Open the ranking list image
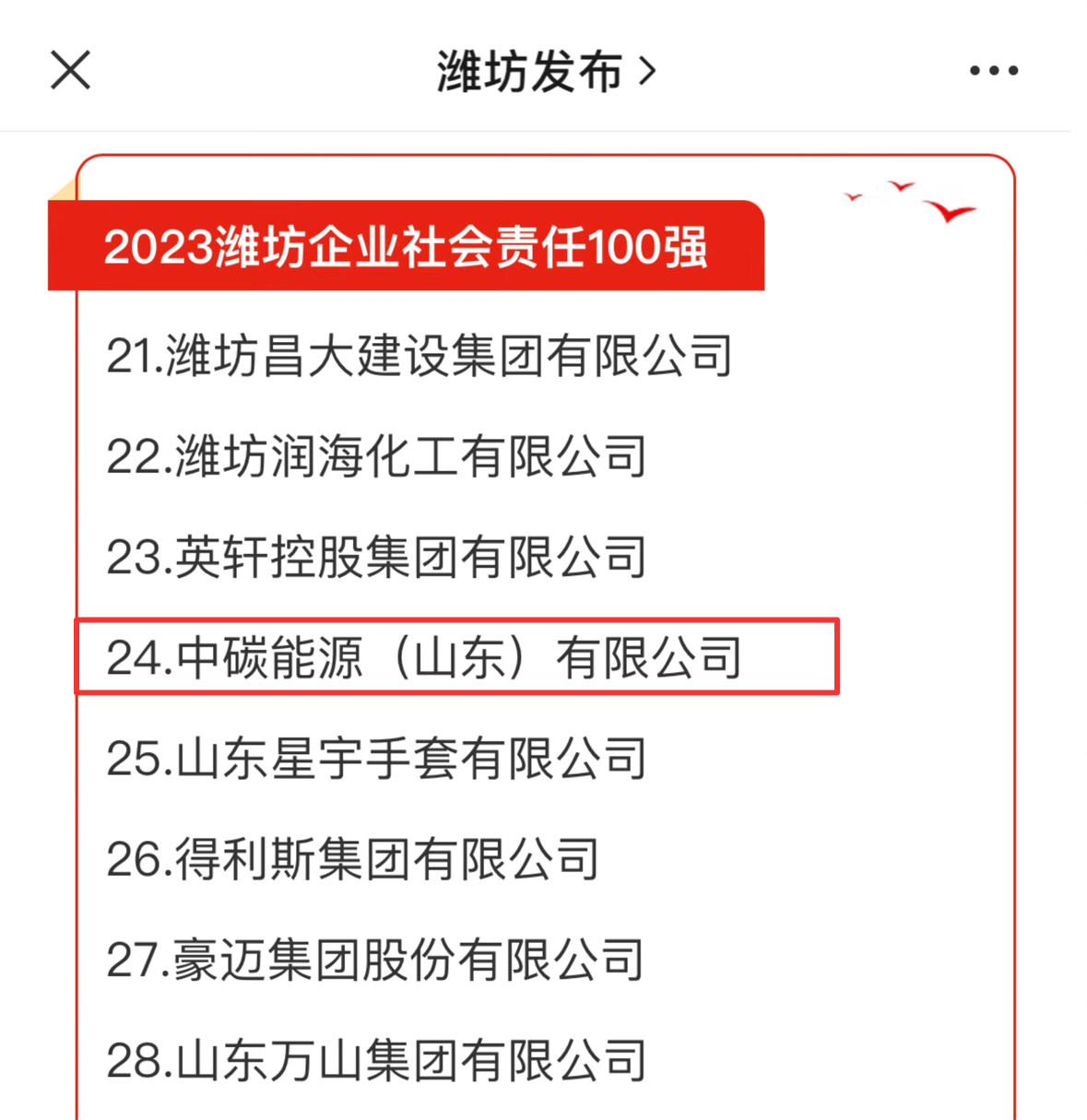This screenshot has height=1120, width=1087. tap(544, 645)
